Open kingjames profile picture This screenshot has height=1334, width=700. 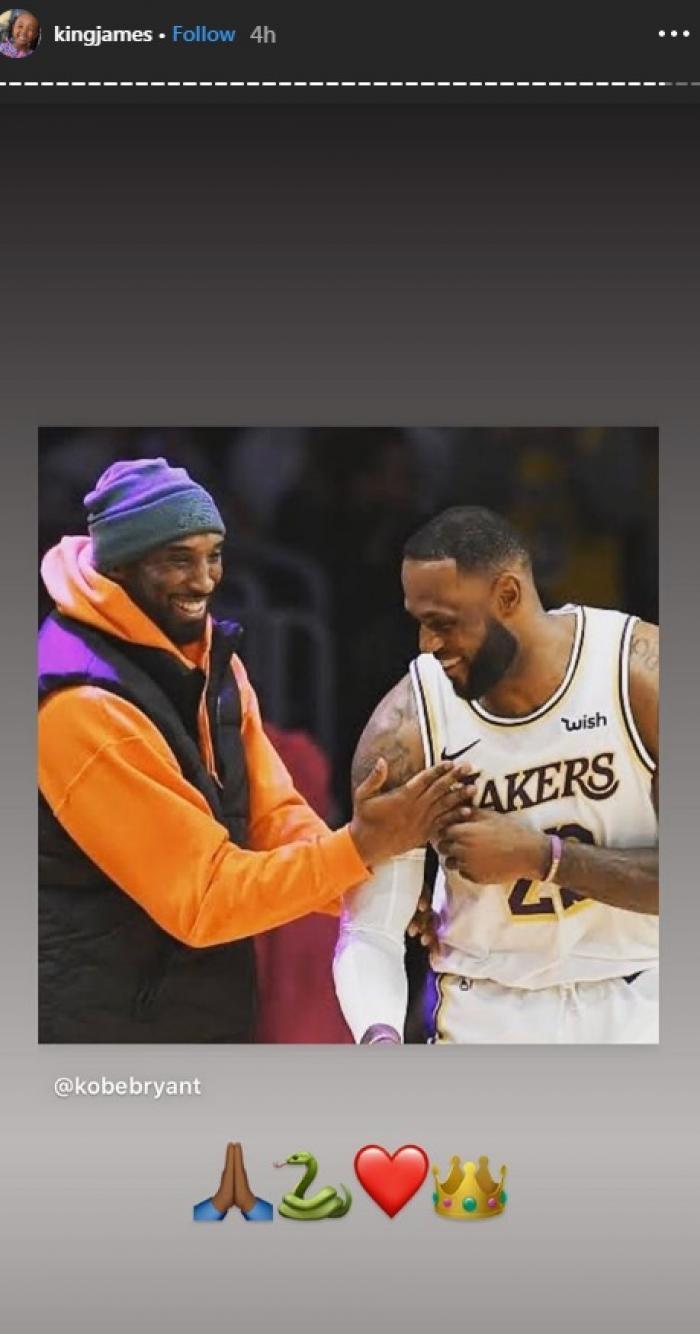point(19,33)
